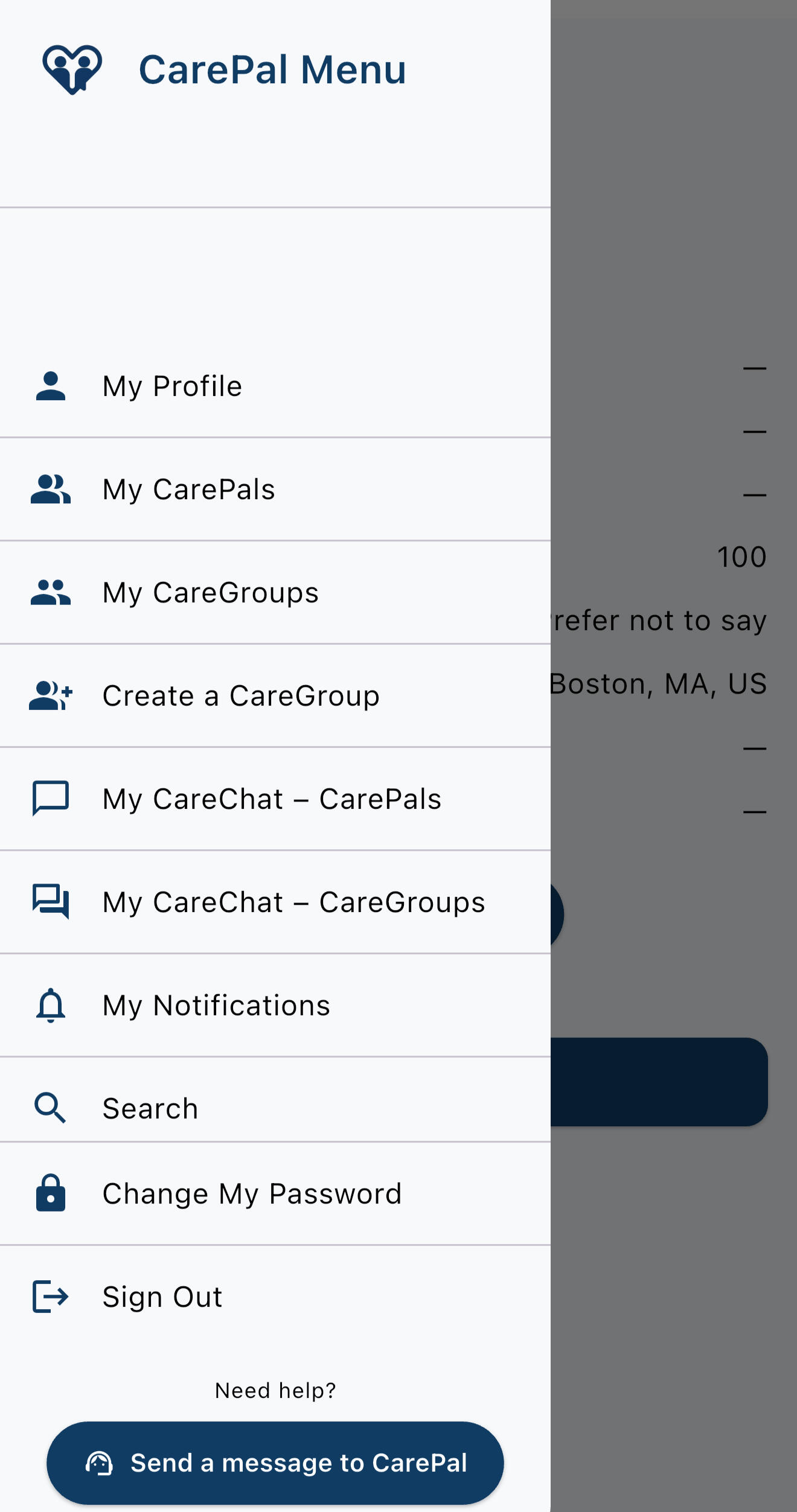Open Search from the menu
Image resolution: width=797 pixels, height=1512 pixels.
[275, 1108]
